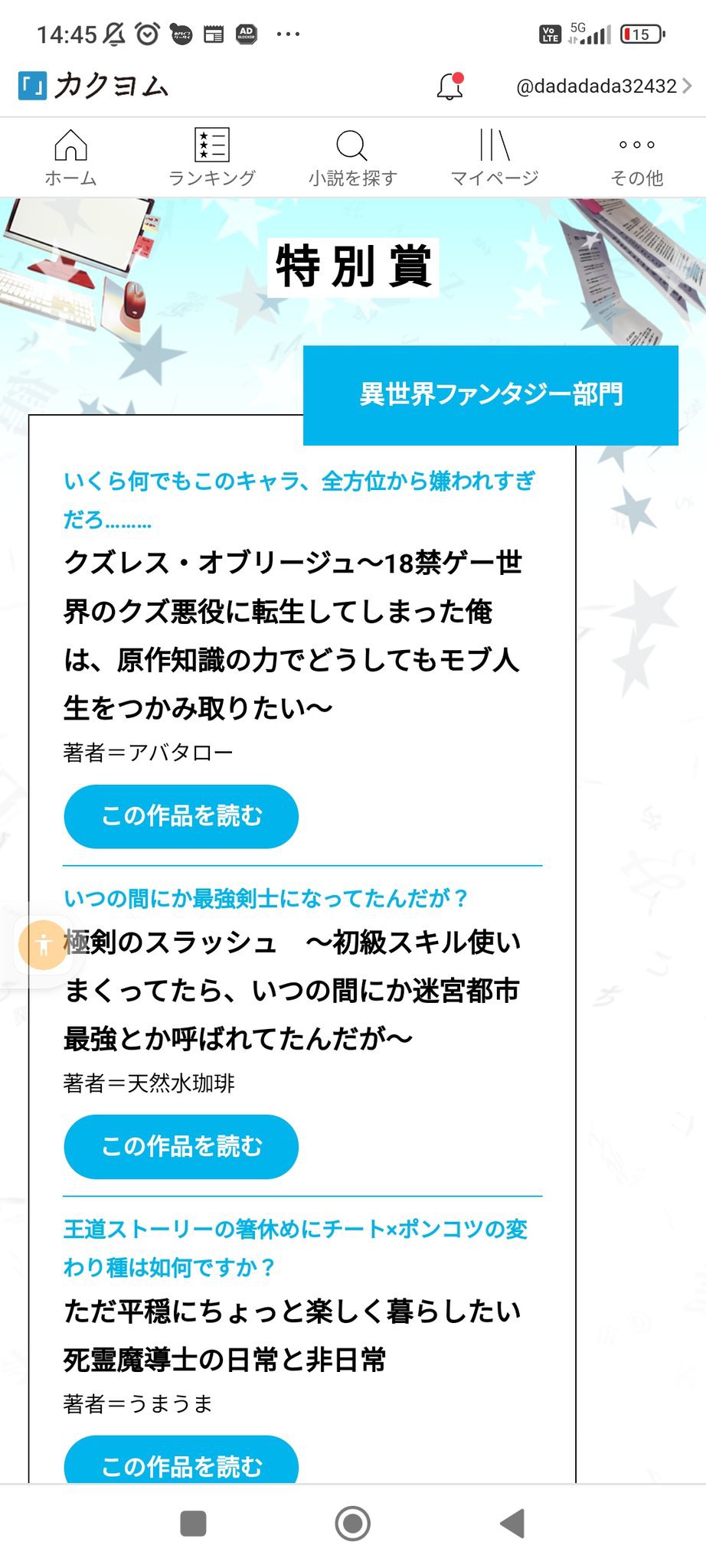Open the @dadadada32432 account menu
Image resolution: width=706 pixels, height=1568 pixels.
[603, 87]
